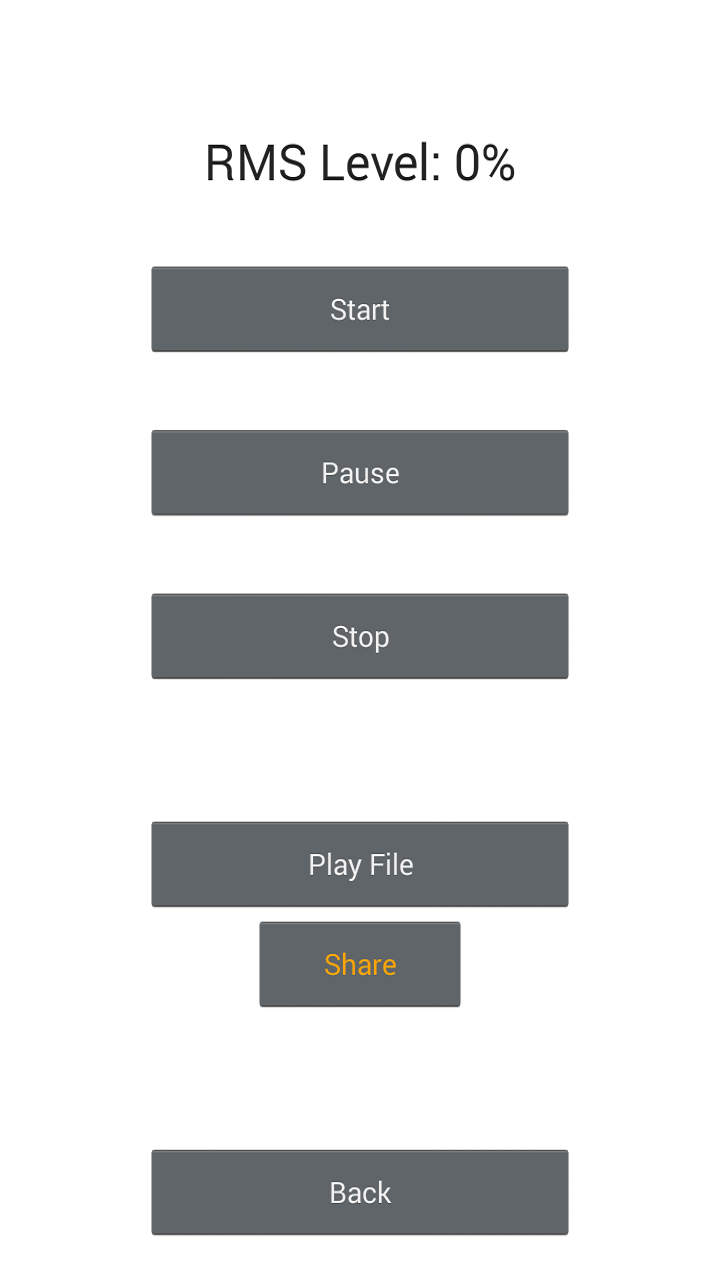The image size is (720, 1280).
Task: Begin capturing audio with Start
Action: (x=360, y=309)
